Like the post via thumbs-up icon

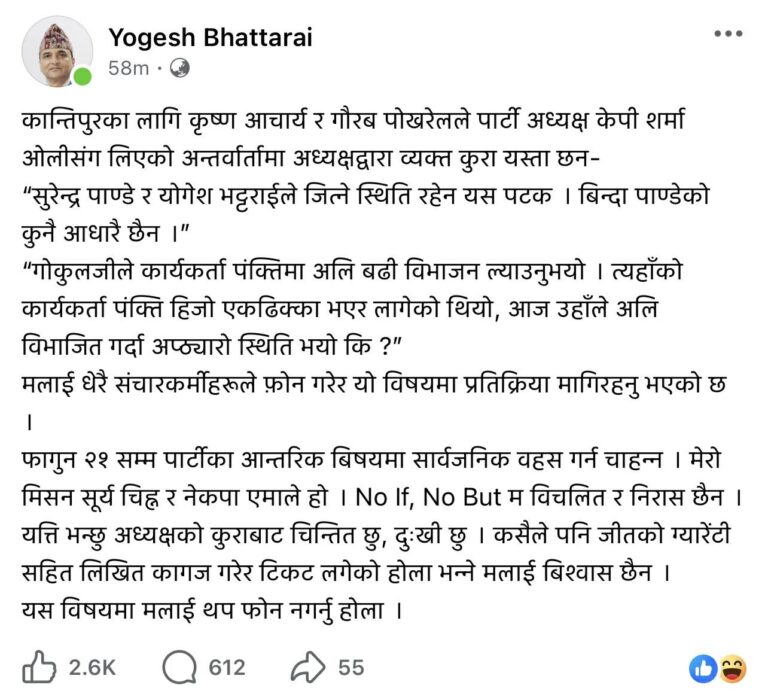click(39, 667)
